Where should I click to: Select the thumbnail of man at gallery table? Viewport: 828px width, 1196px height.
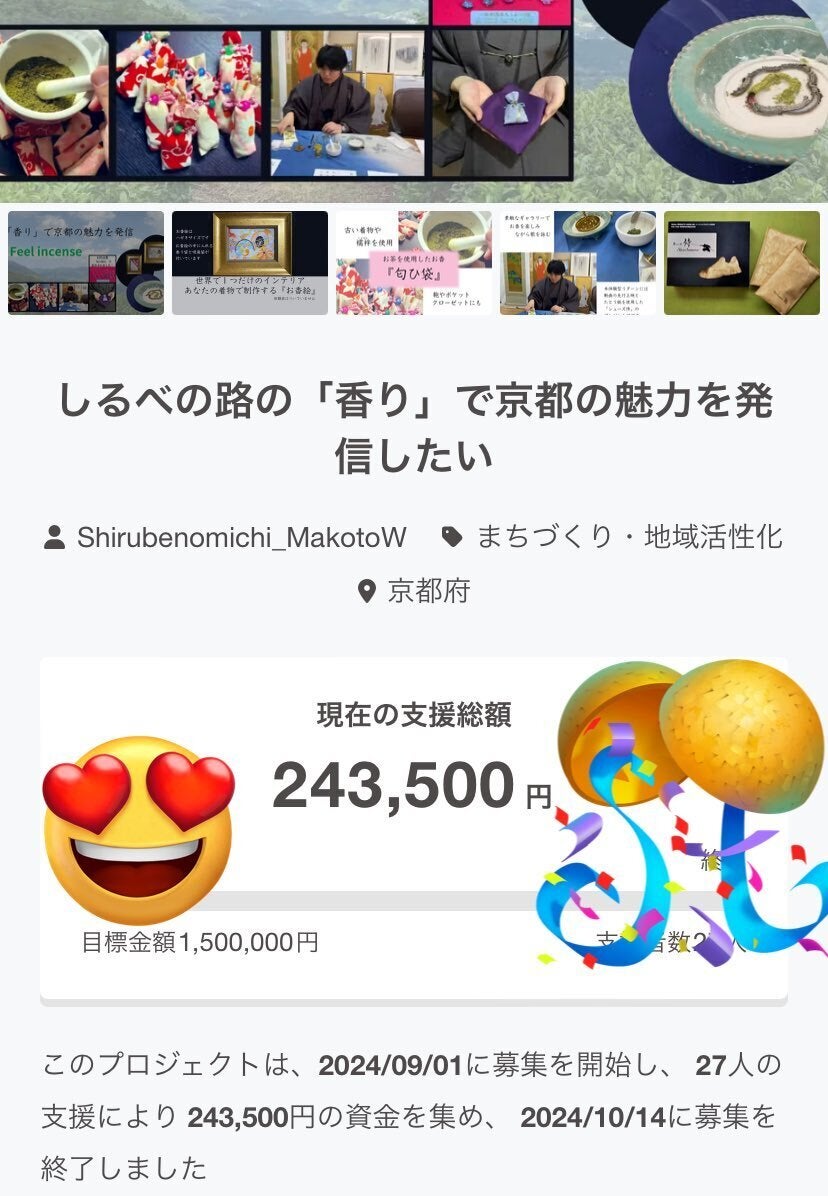[x=578, y=263]
